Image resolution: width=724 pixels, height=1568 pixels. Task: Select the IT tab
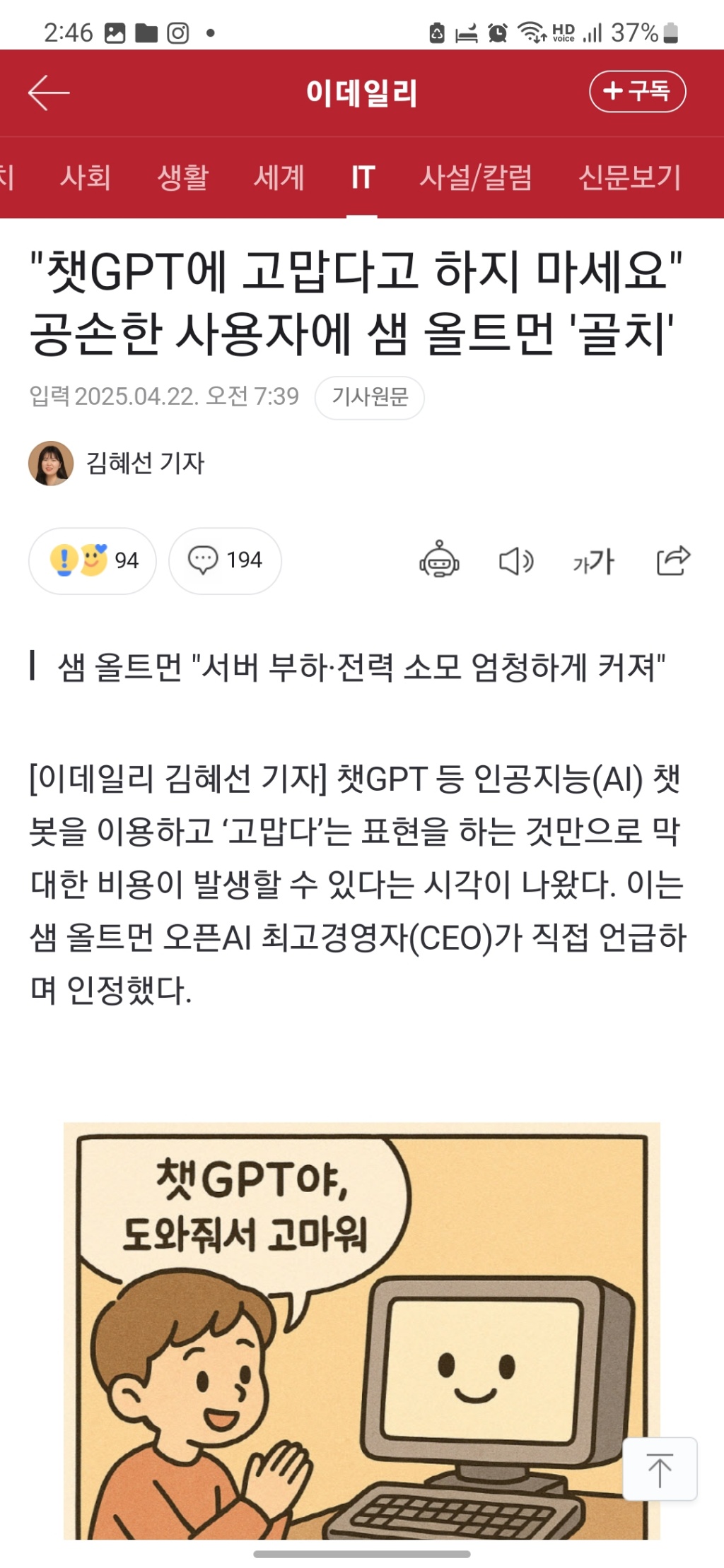[362, 177]
